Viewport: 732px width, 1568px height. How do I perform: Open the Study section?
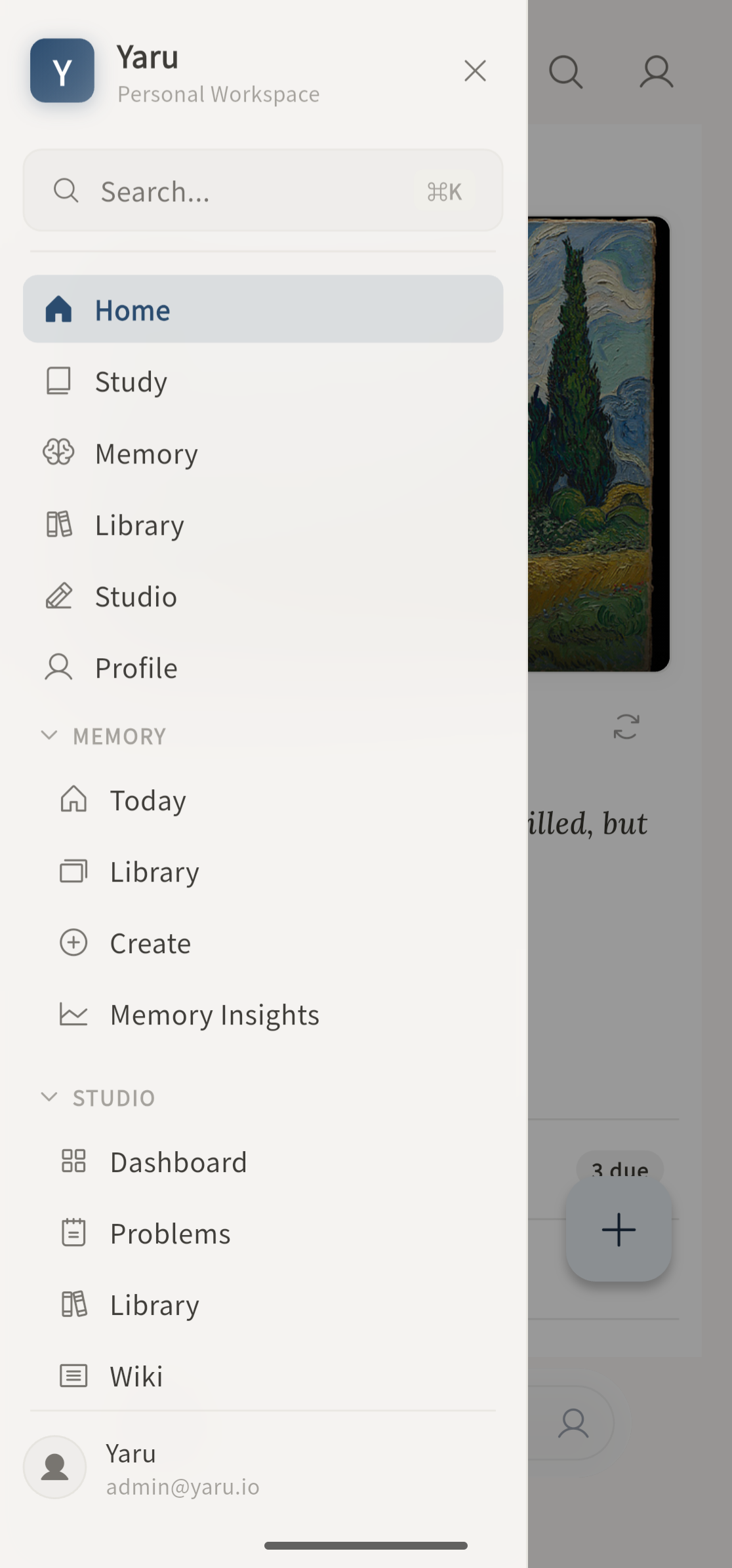(131, 382)
